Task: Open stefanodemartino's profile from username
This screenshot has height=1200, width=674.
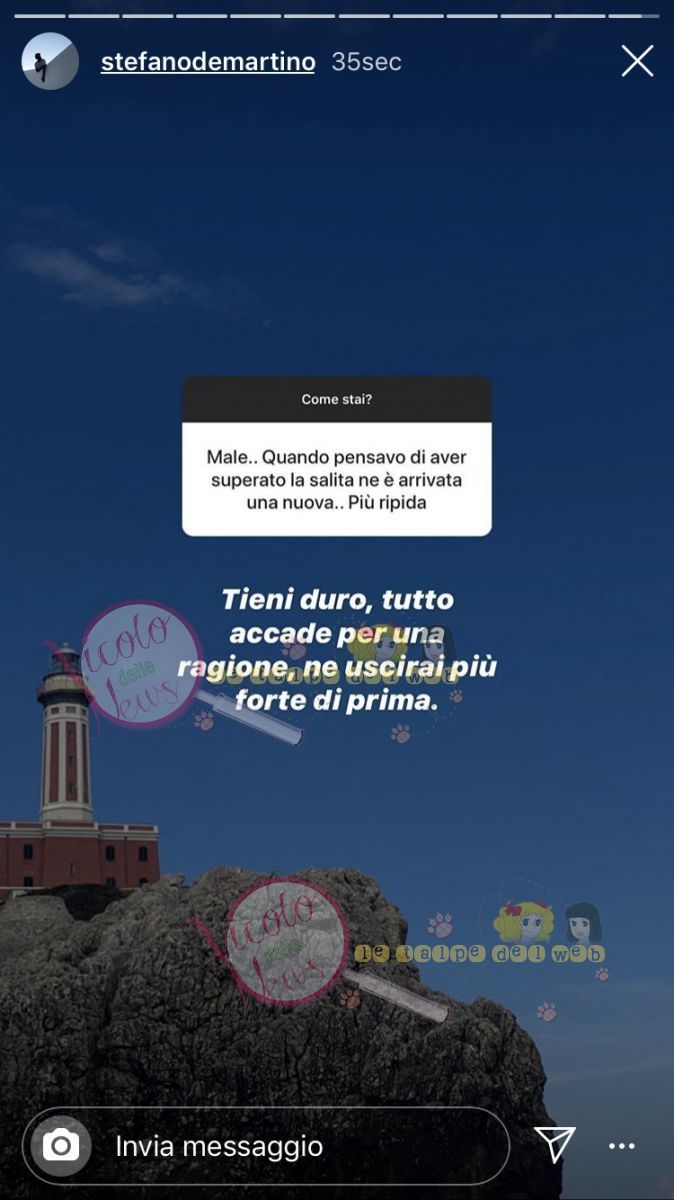Action: coord(208,61)
